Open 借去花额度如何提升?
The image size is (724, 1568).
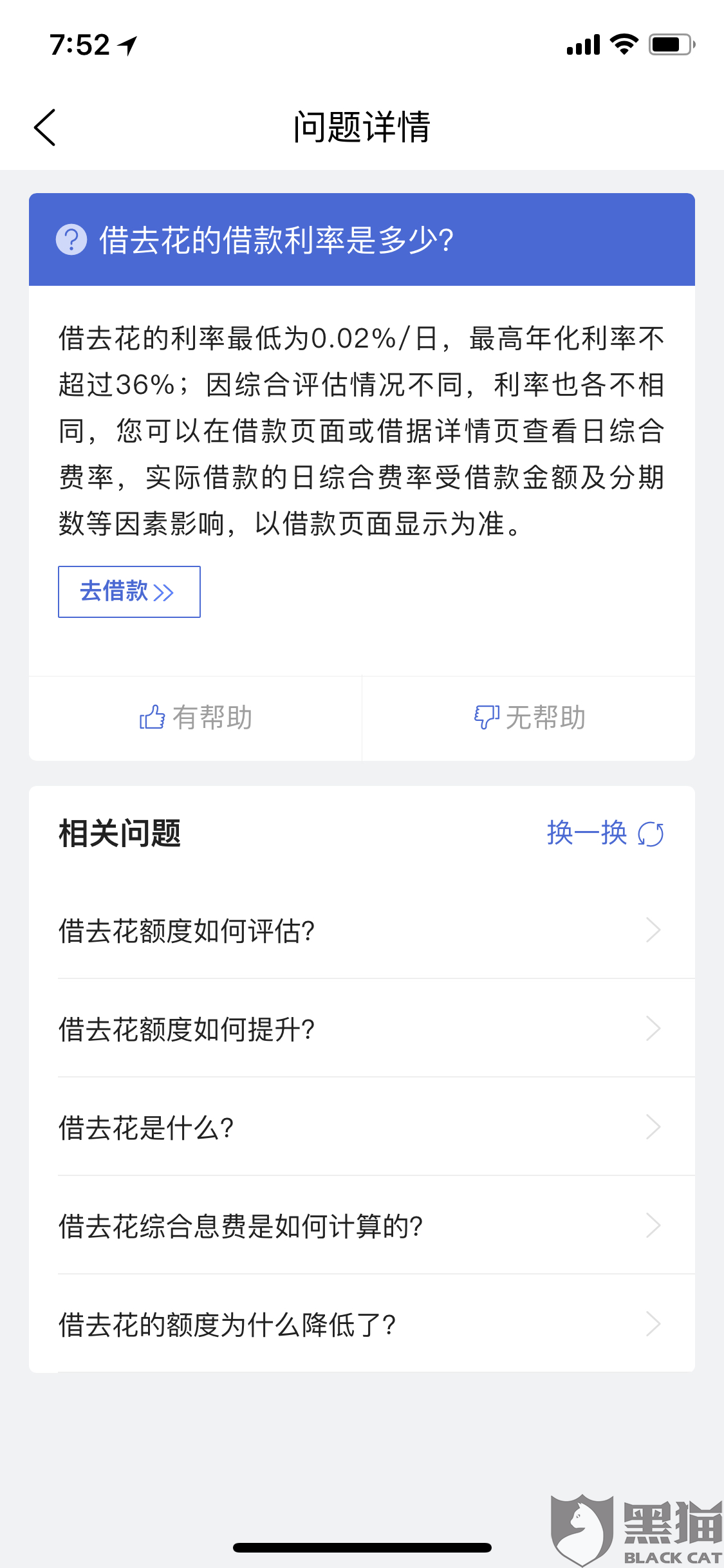(x=362, y=1029)
